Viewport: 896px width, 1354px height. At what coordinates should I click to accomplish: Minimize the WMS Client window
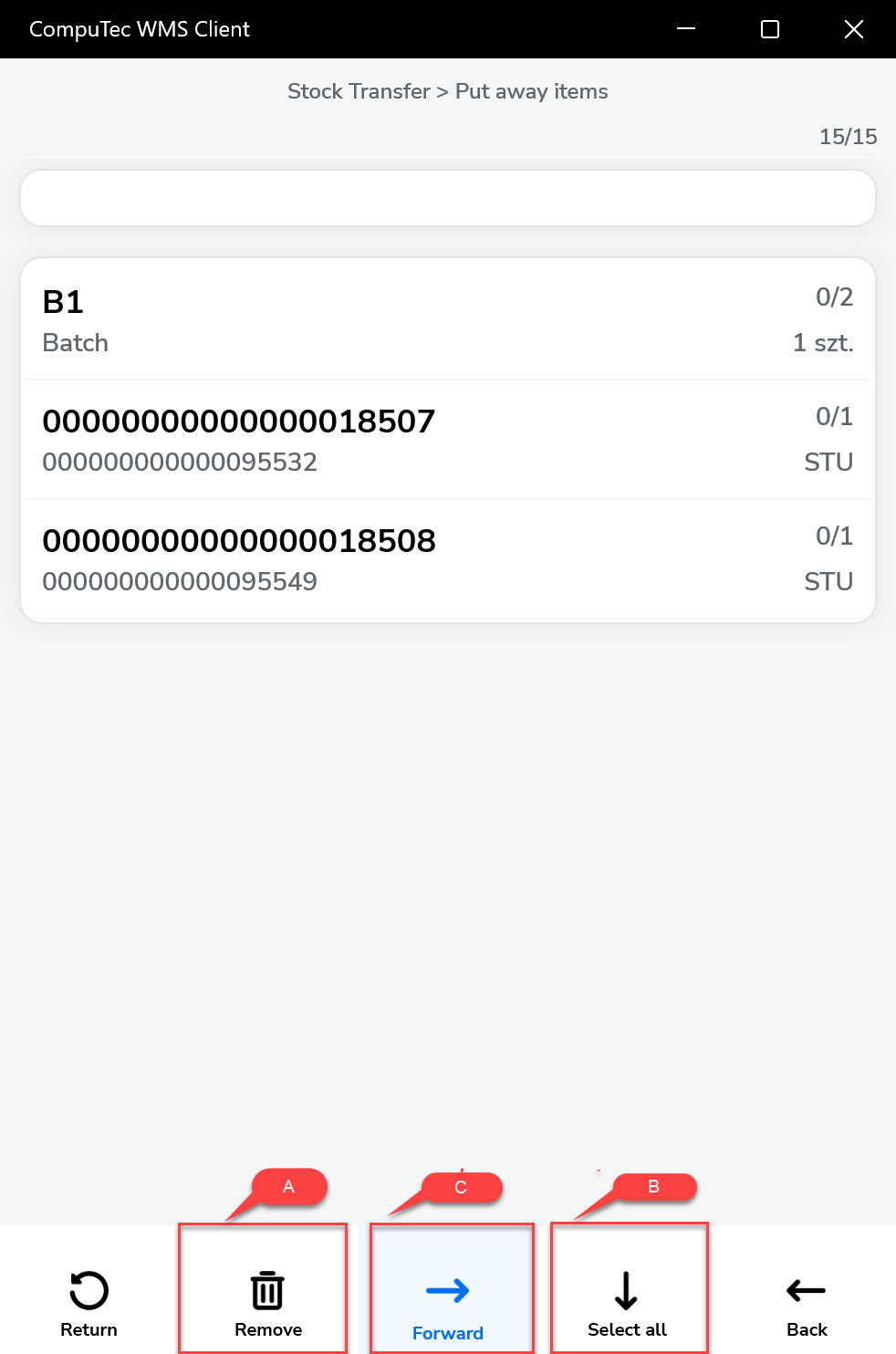(x=686, y=29)
